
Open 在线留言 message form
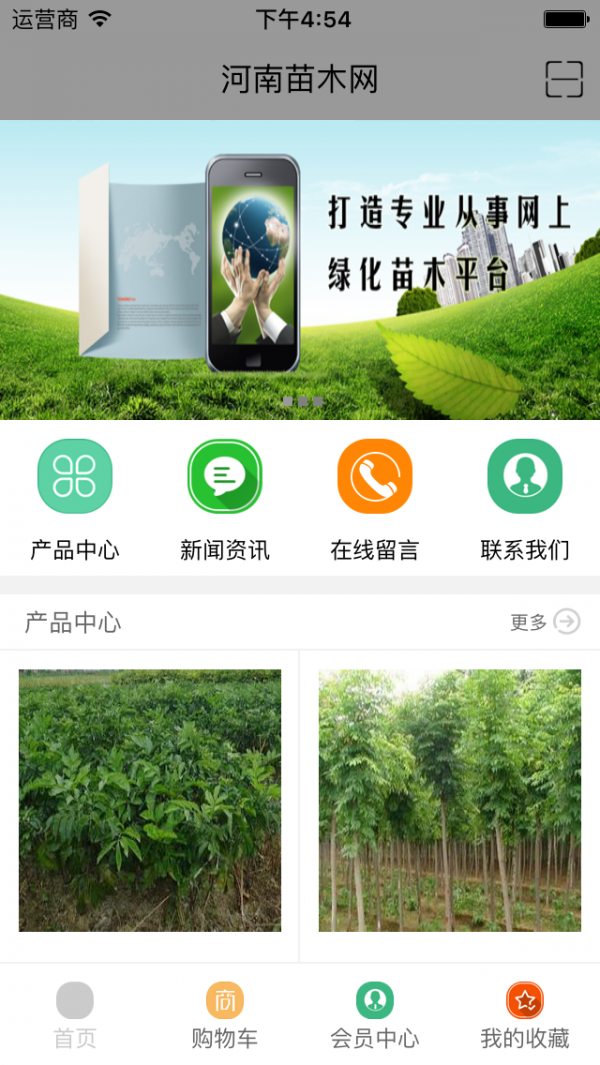375,499
